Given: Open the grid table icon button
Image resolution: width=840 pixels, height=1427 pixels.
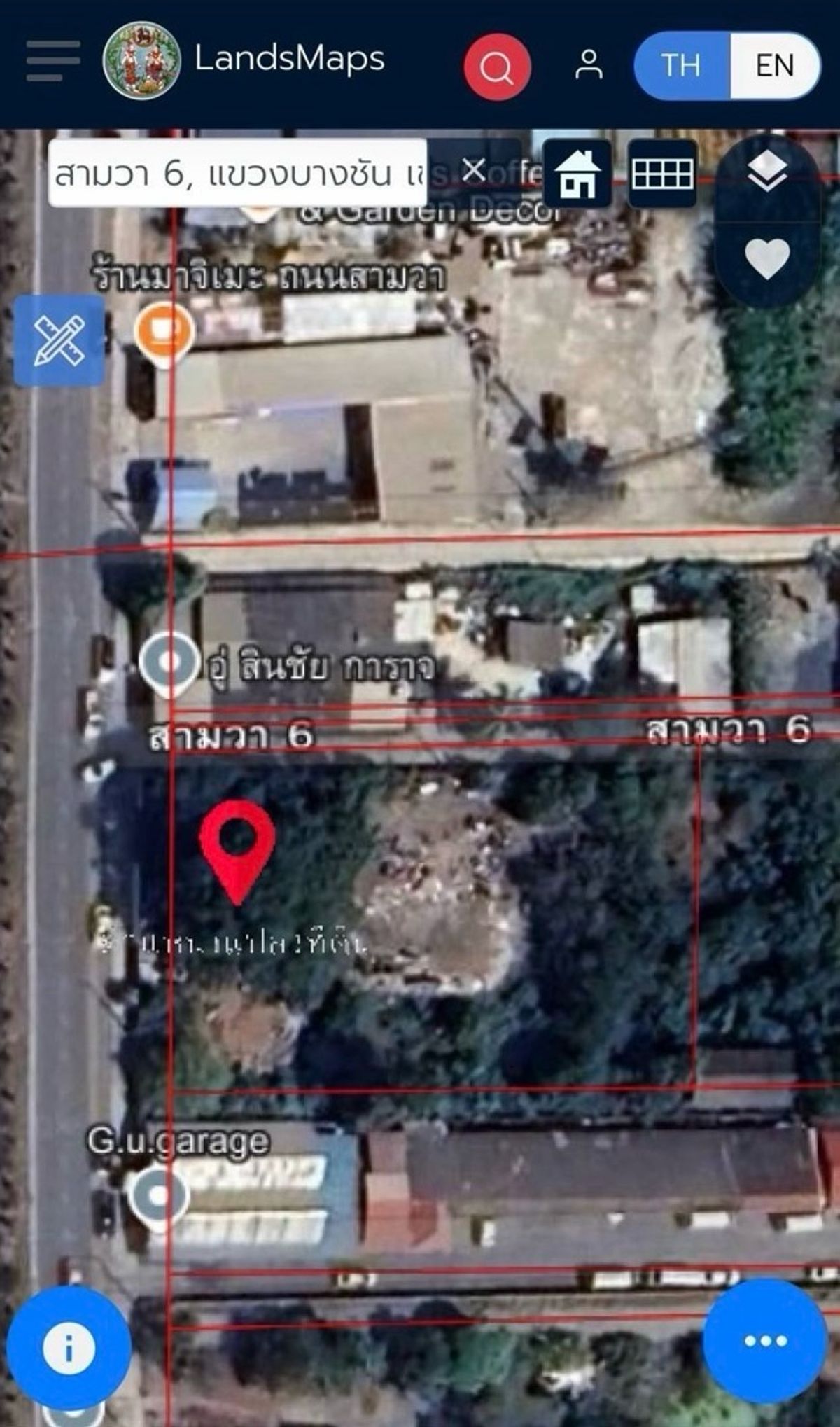Looking at the screenshot, I should [662, 173].
